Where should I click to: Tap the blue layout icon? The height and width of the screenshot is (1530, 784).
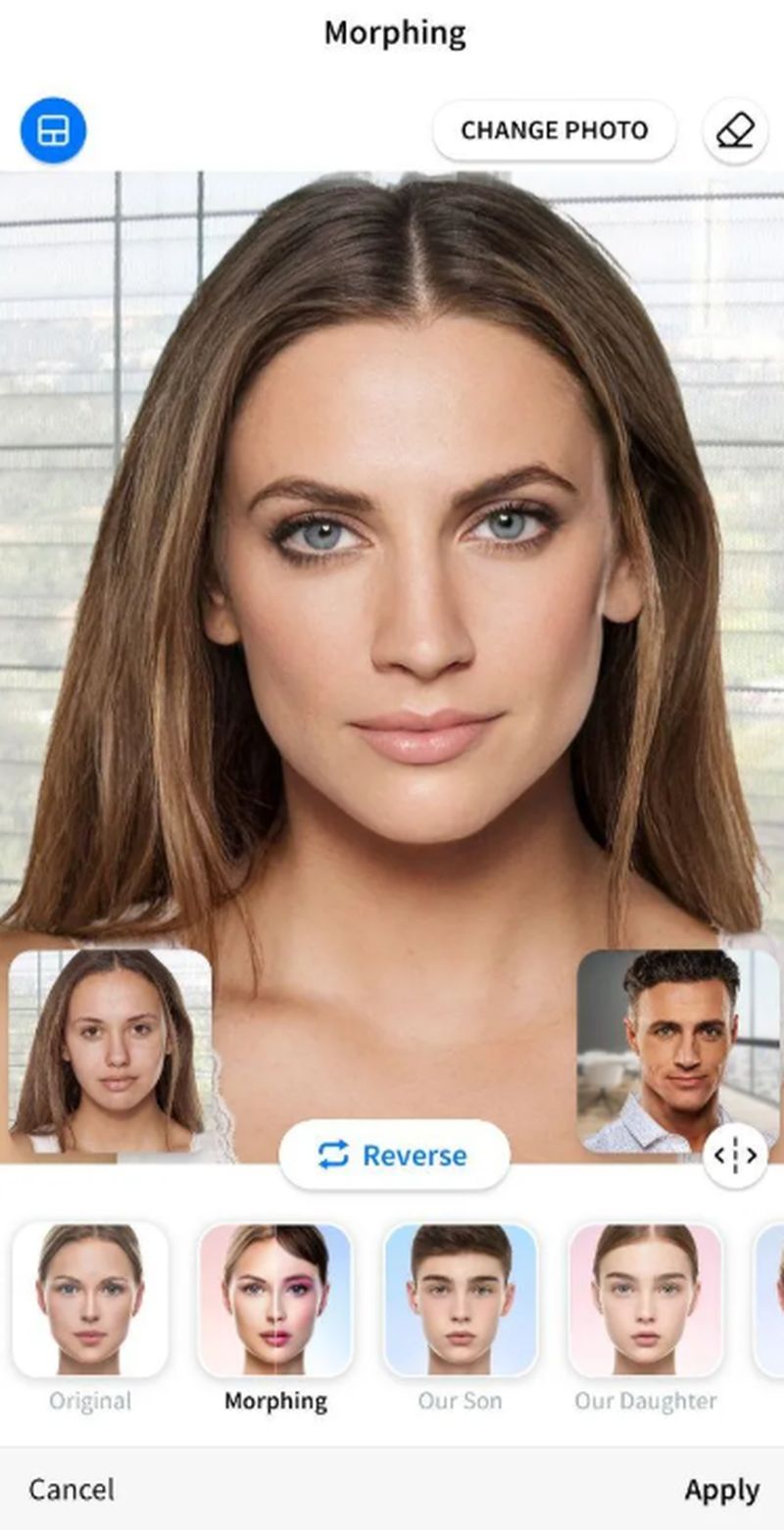tap(53, 130)
